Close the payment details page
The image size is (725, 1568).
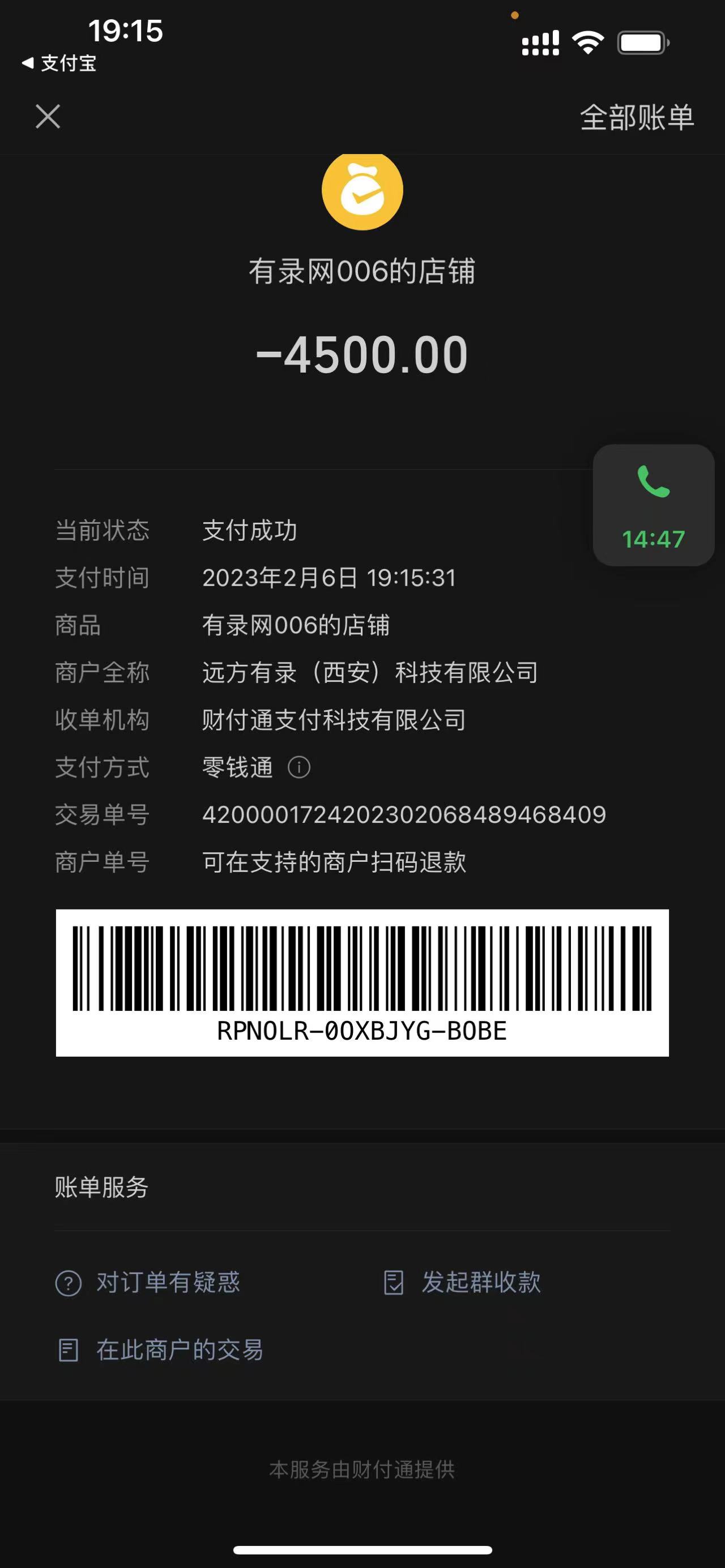coord(48,116)
